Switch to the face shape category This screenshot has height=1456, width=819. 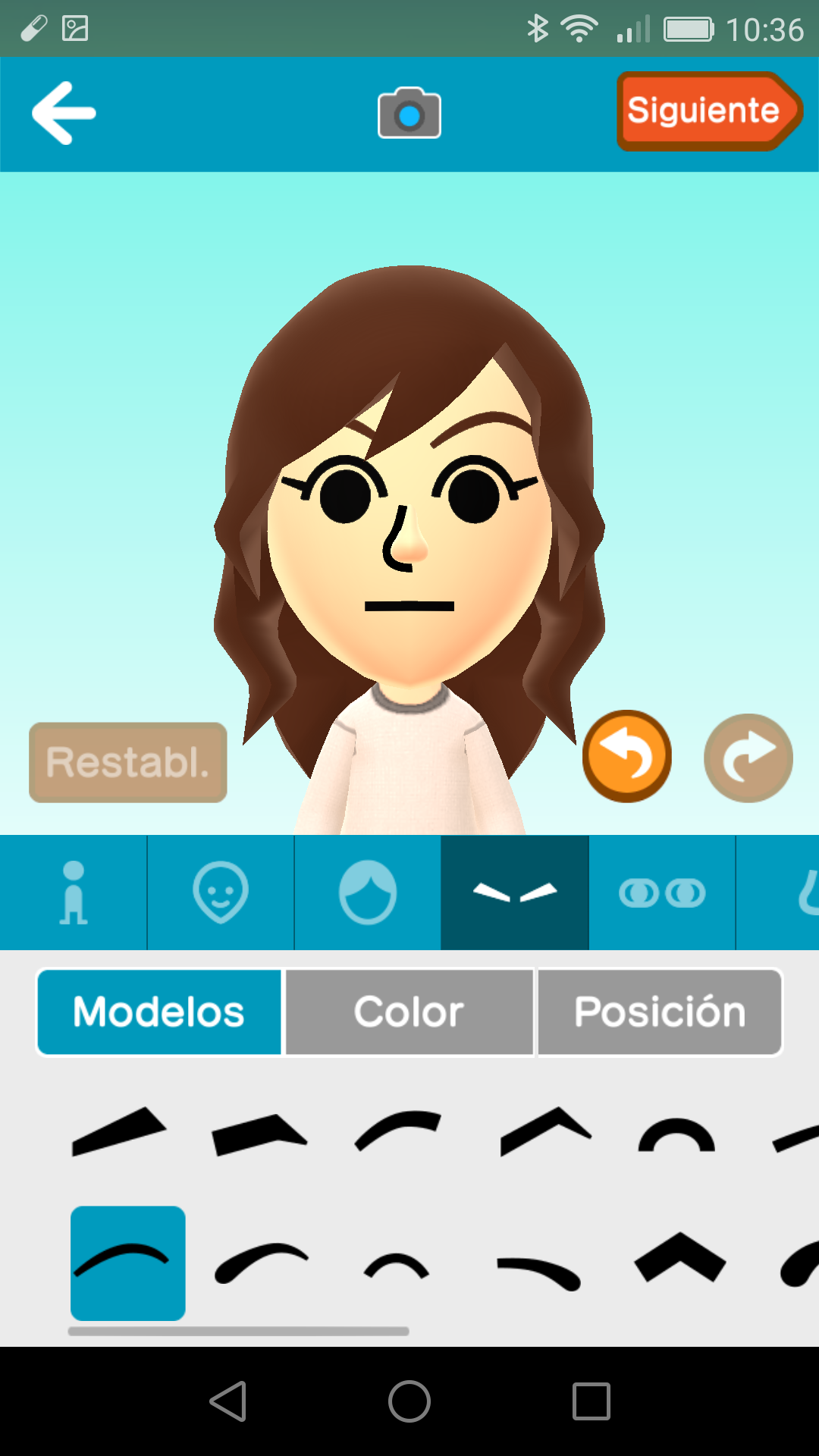tap(221, 893)
